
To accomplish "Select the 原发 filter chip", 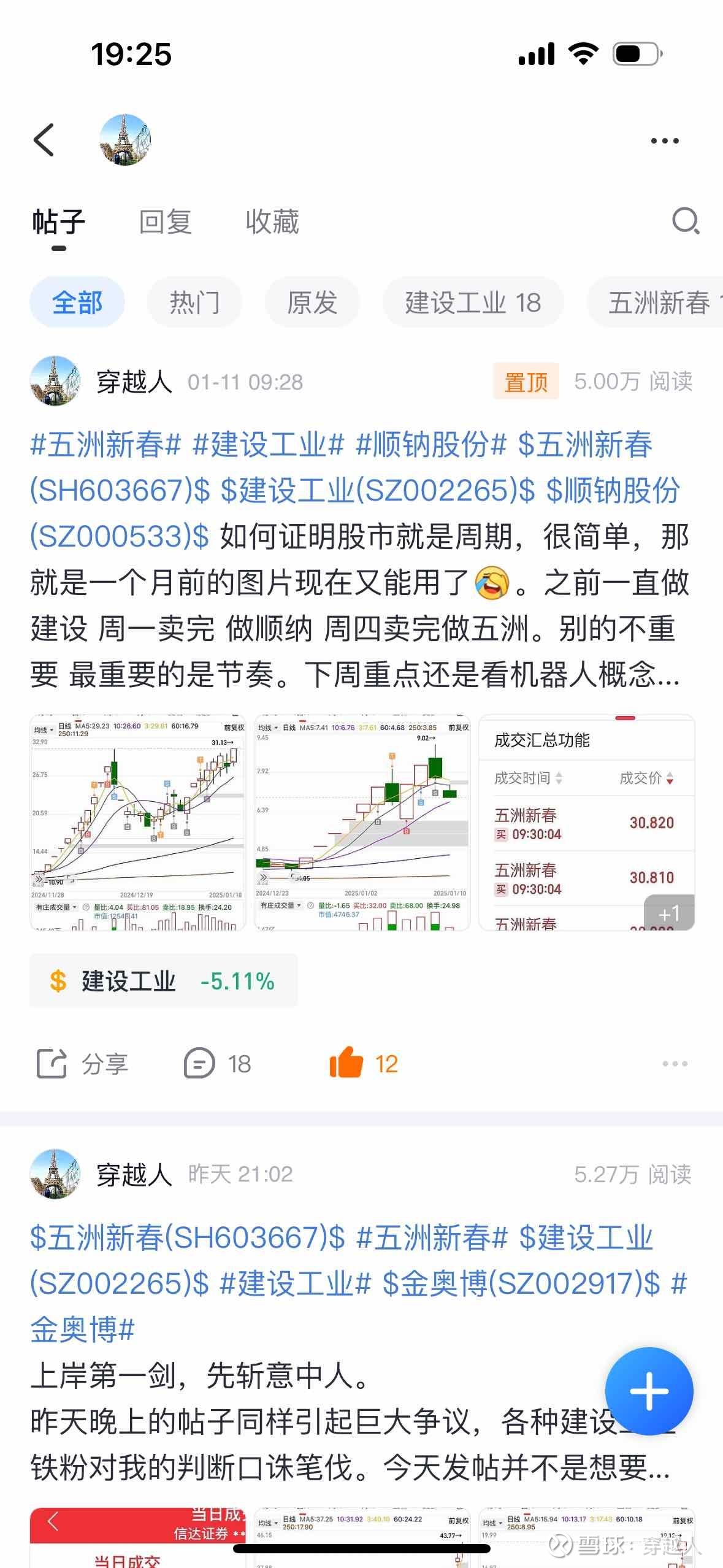I will (x=312, y=302).
